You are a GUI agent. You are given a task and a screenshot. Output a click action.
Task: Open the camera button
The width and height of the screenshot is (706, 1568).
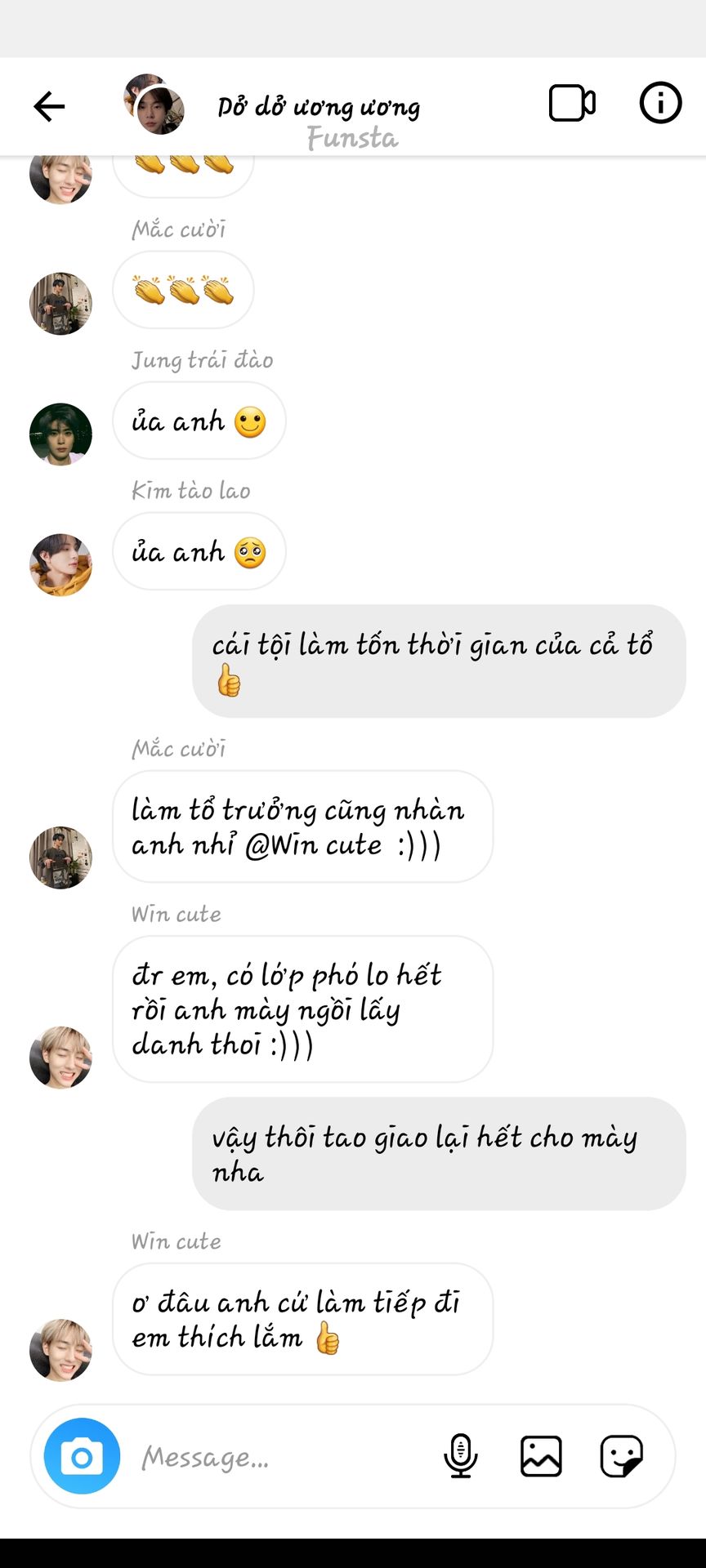(82, 1456)
